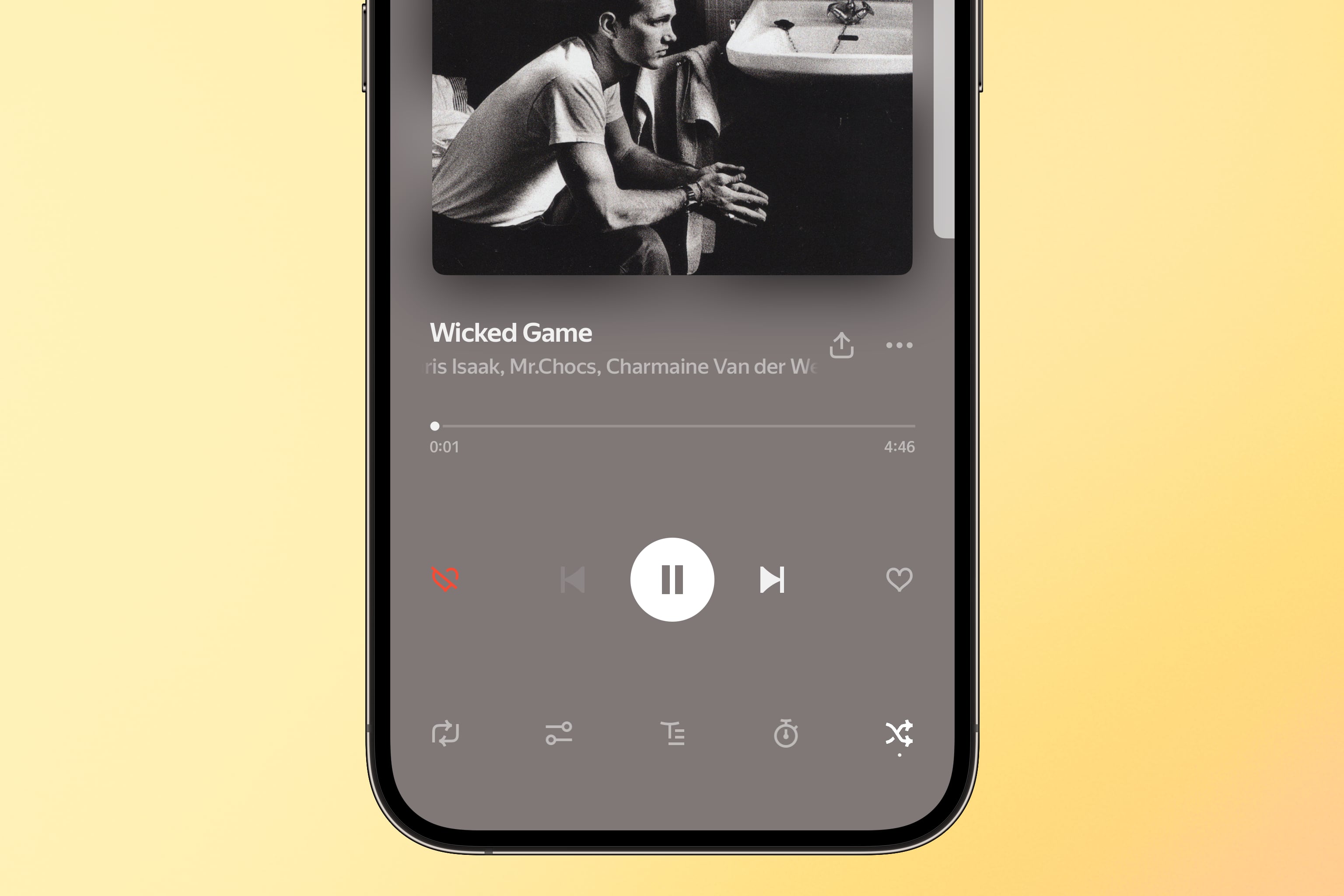Tap the playback progress bar
Image resolution: width=1344 pixels, height=896 pixels.
(674, 426)
